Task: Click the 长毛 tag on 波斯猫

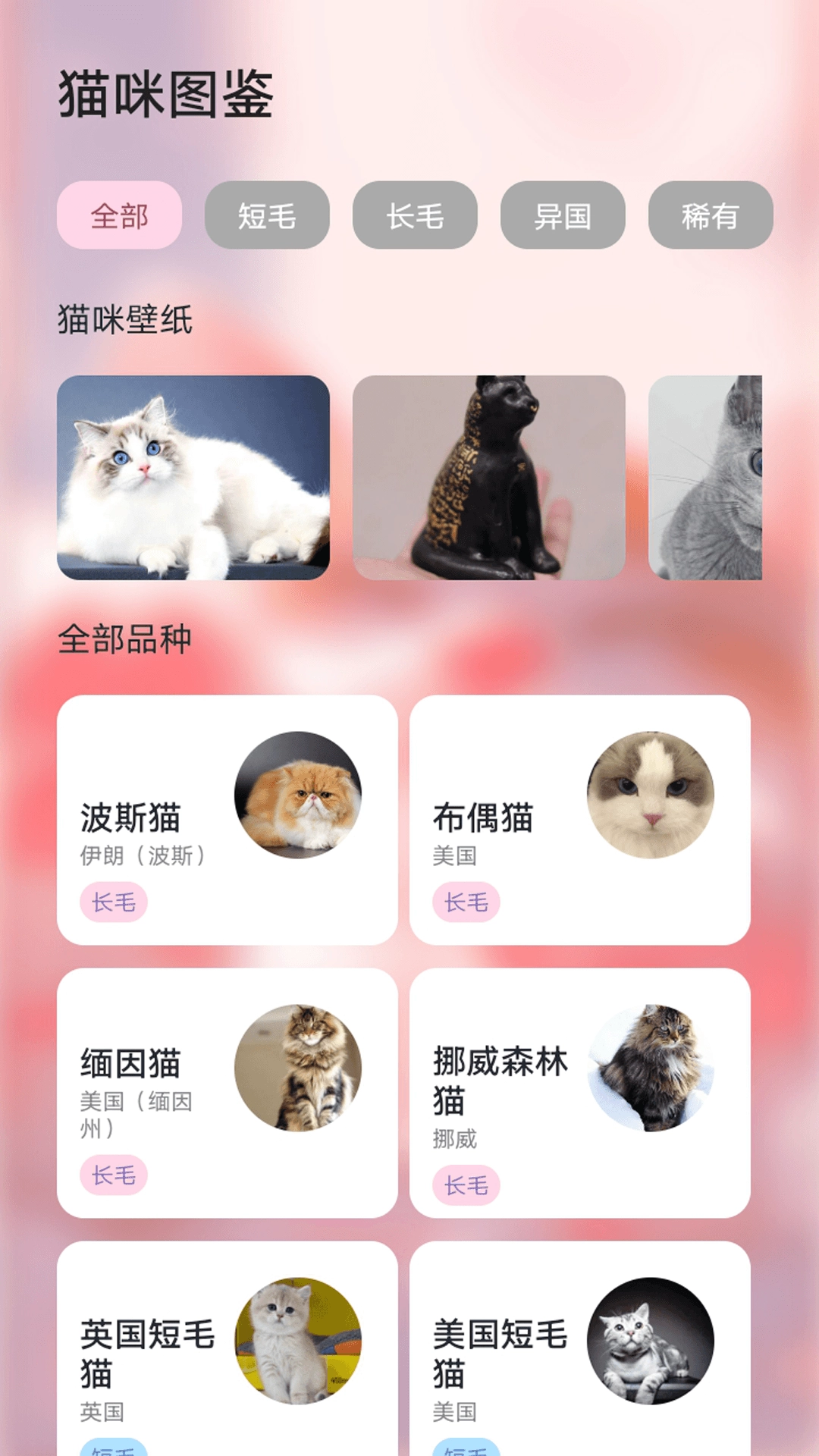Action: pos(112,903)
